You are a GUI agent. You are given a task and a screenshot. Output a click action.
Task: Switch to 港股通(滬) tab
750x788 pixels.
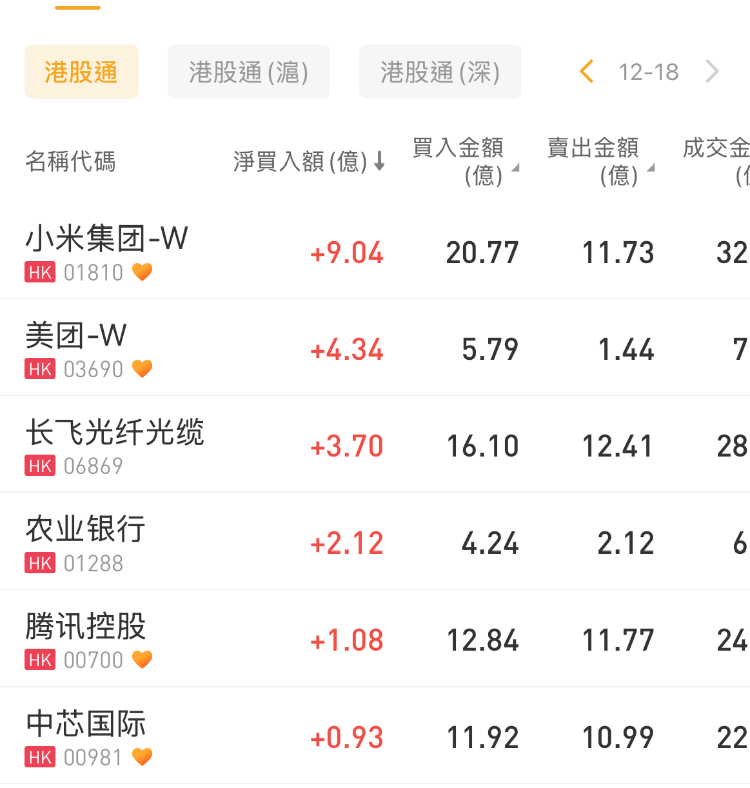click(x=249, y=72)
